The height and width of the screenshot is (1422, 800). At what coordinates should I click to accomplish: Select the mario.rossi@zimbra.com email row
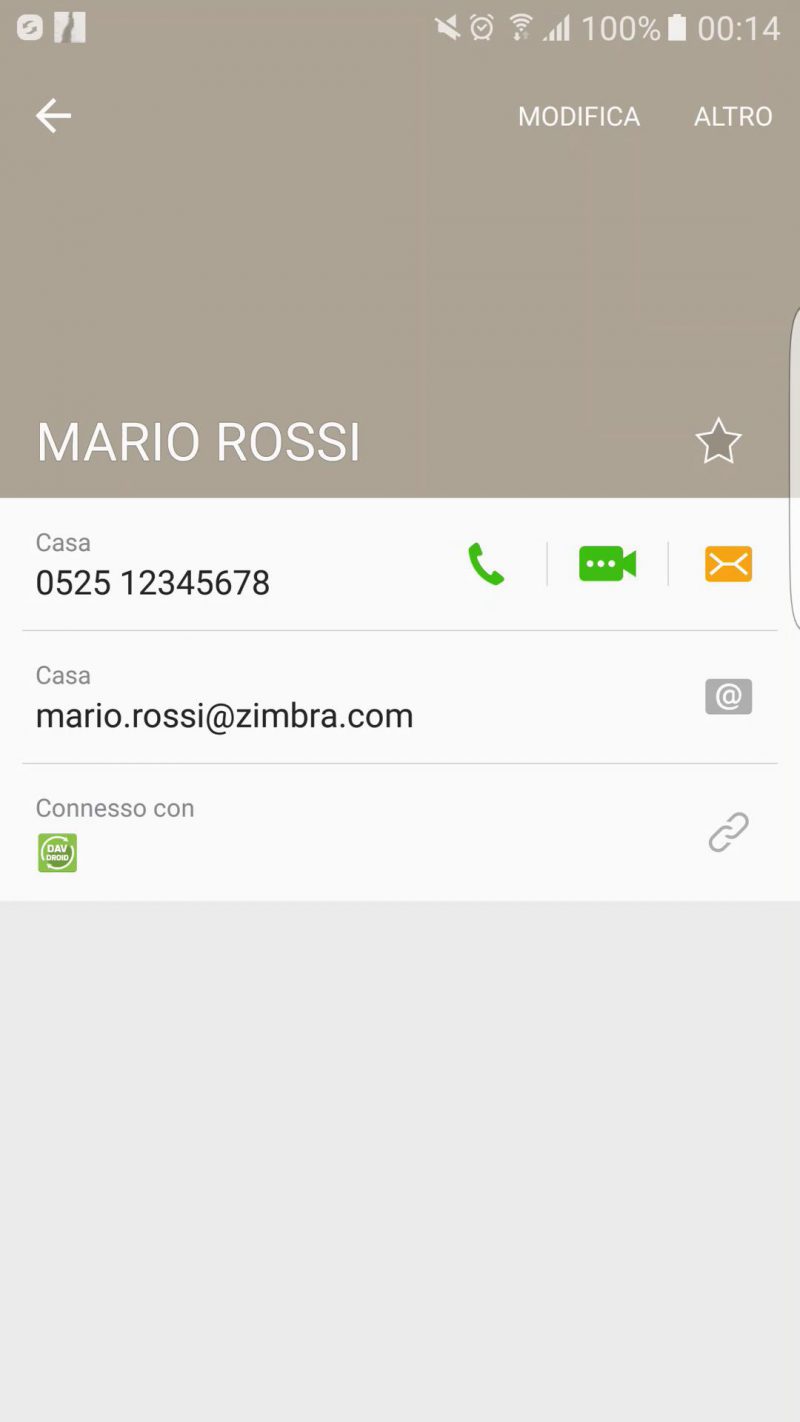click(224, 716)
